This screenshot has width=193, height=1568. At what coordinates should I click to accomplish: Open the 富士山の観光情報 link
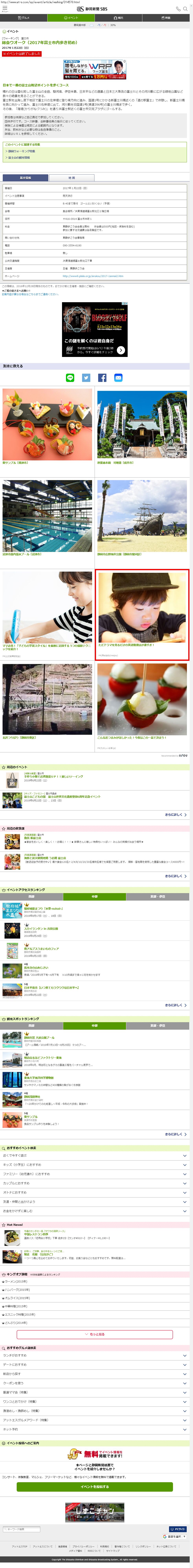19,157
